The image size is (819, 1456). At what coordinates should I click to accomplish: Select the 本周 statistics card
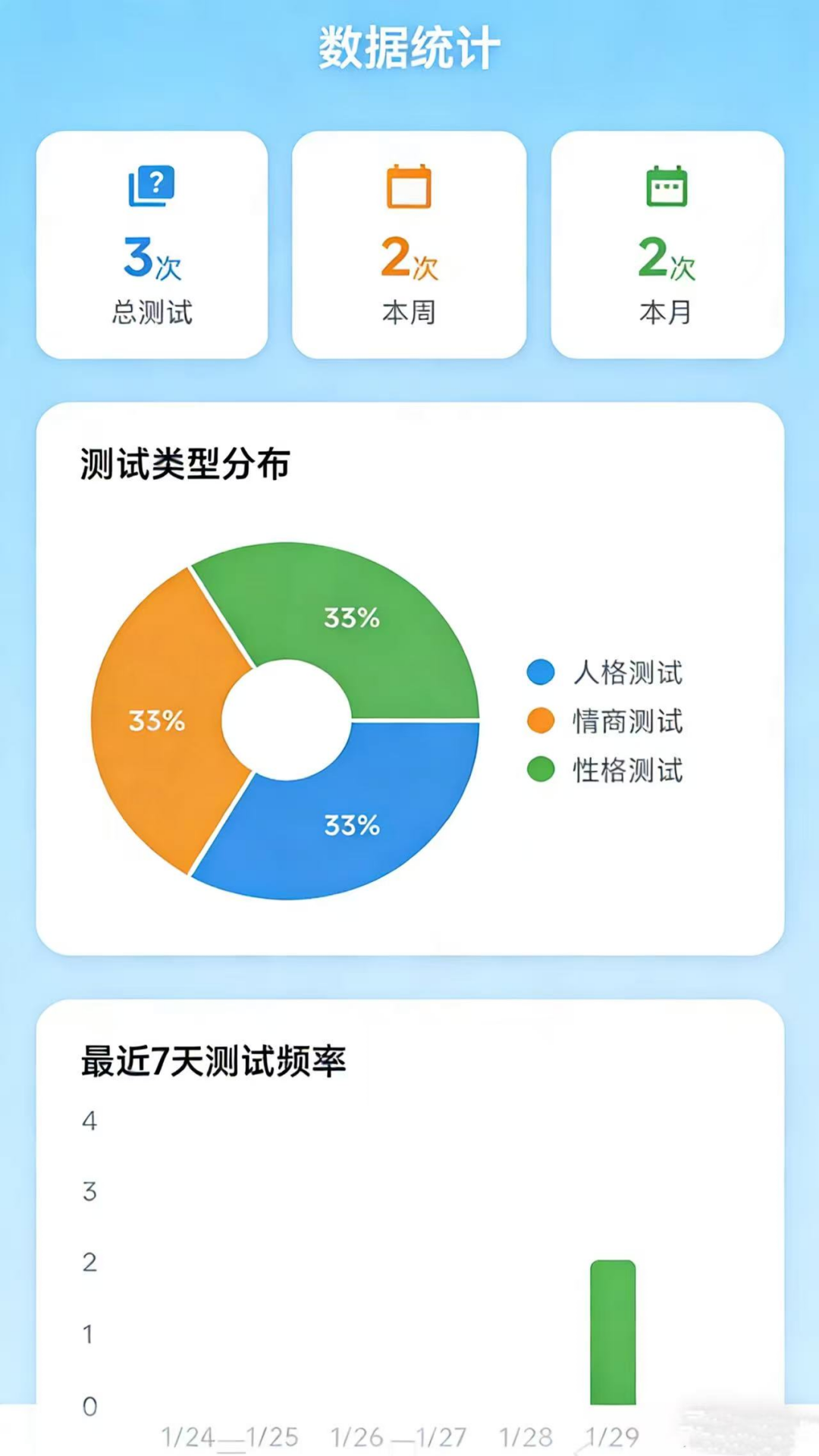(409, 241)
